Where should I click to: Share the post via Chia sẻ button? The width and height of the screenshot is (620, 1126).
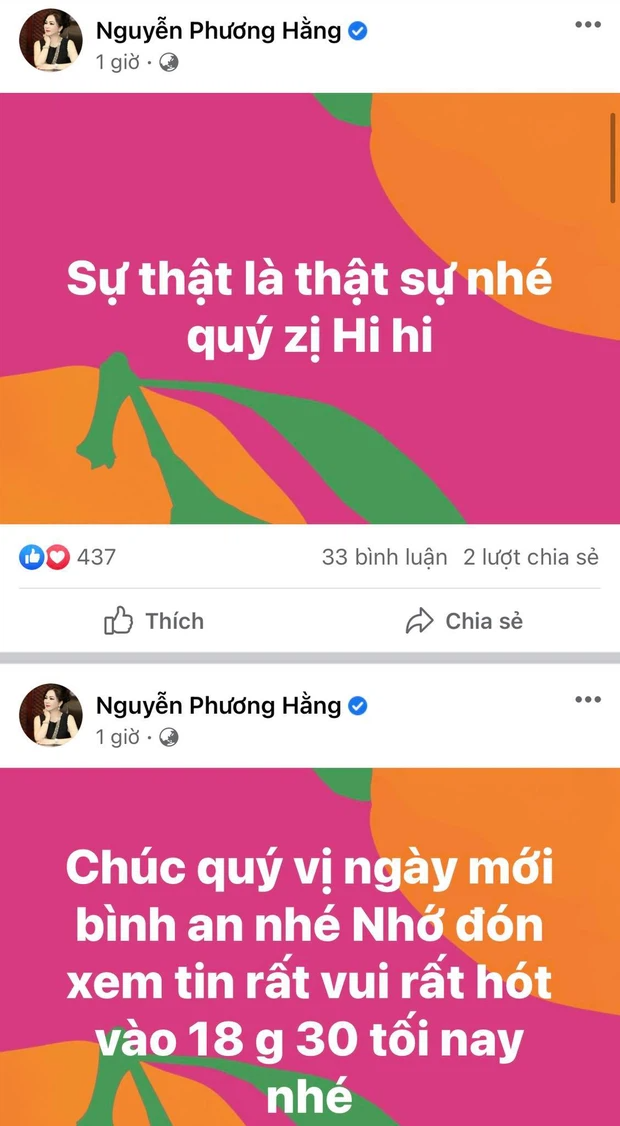(464, 621)
